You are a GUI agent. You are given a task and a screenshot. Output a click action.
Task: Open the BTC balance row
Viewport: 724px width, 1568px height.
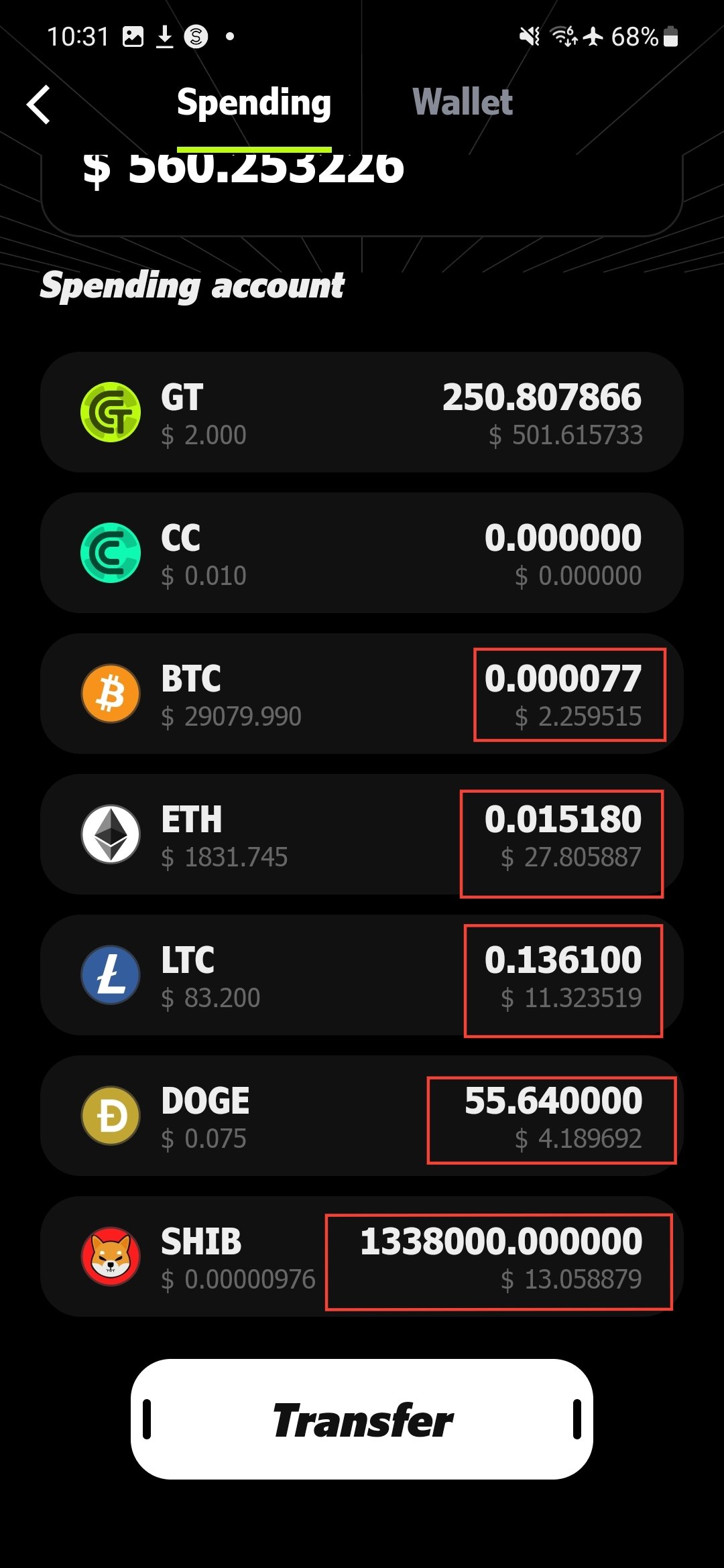tap(362, 694)
